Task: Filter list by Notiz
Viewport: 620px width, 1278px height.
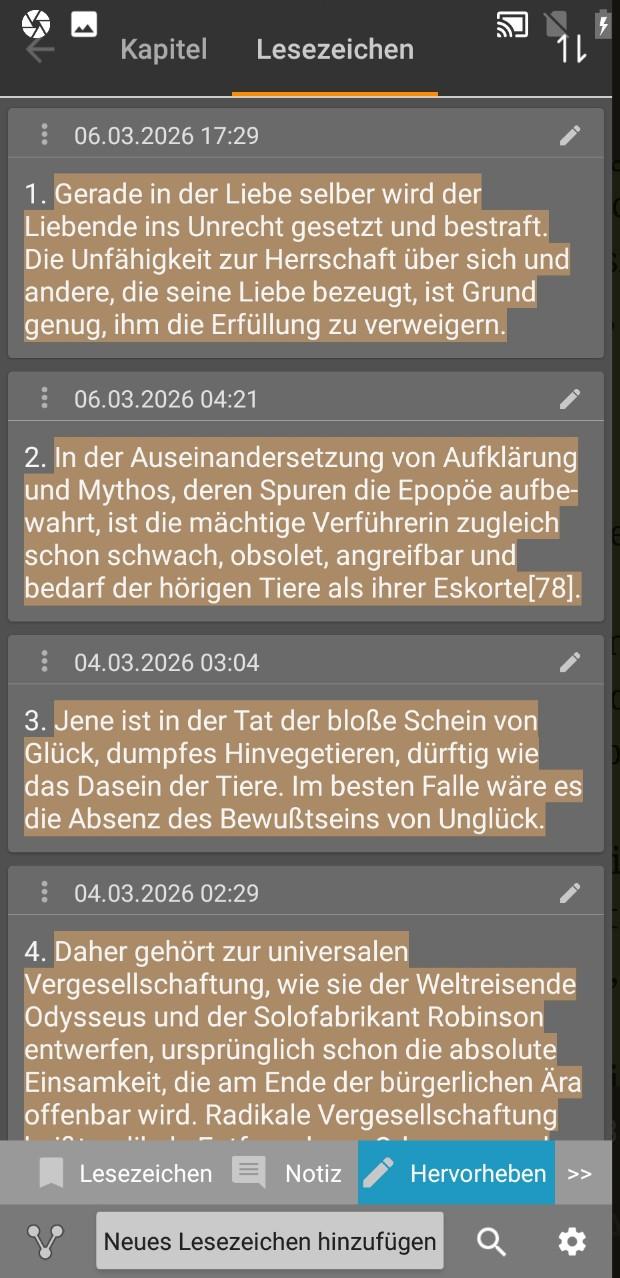Action: [288, 1173]
